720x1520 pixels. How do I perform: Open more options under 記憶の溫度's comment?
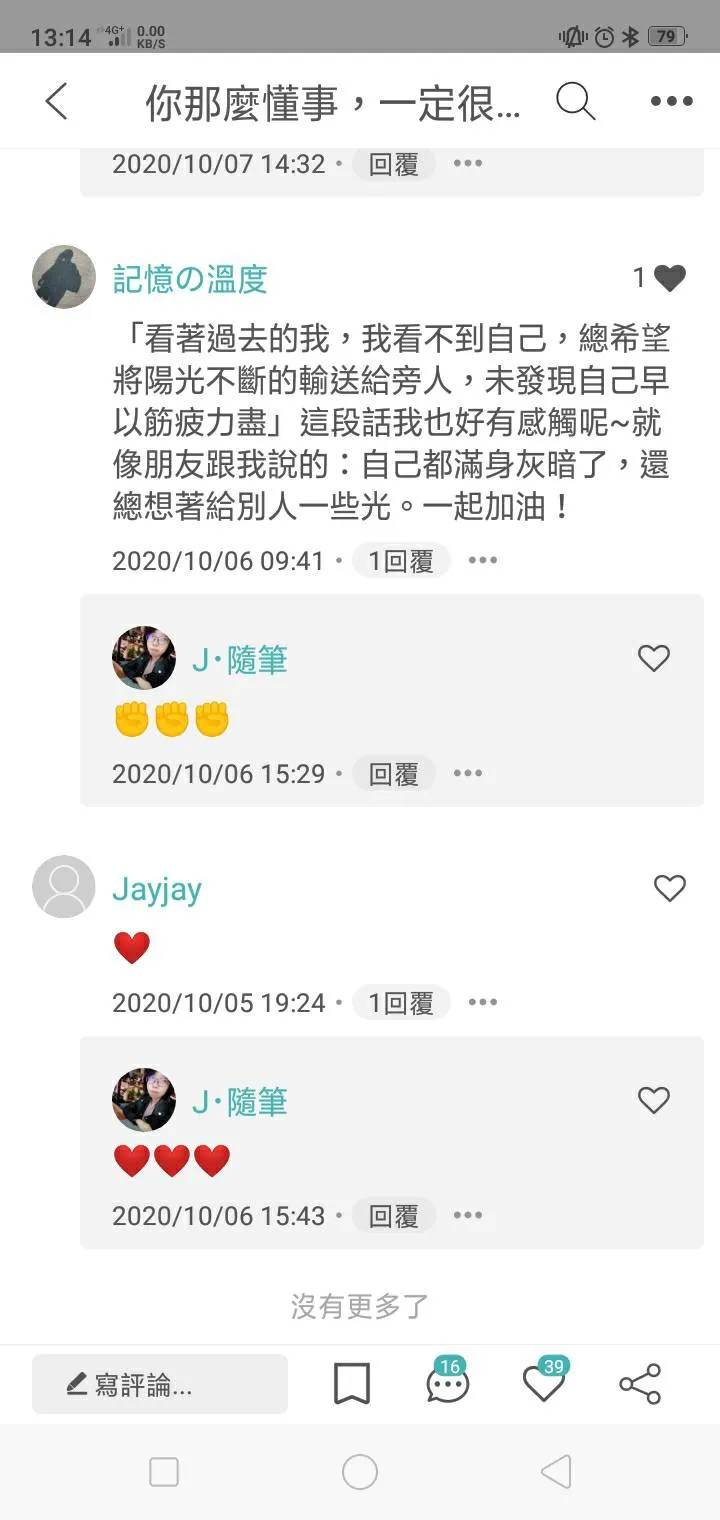point(483,561)
